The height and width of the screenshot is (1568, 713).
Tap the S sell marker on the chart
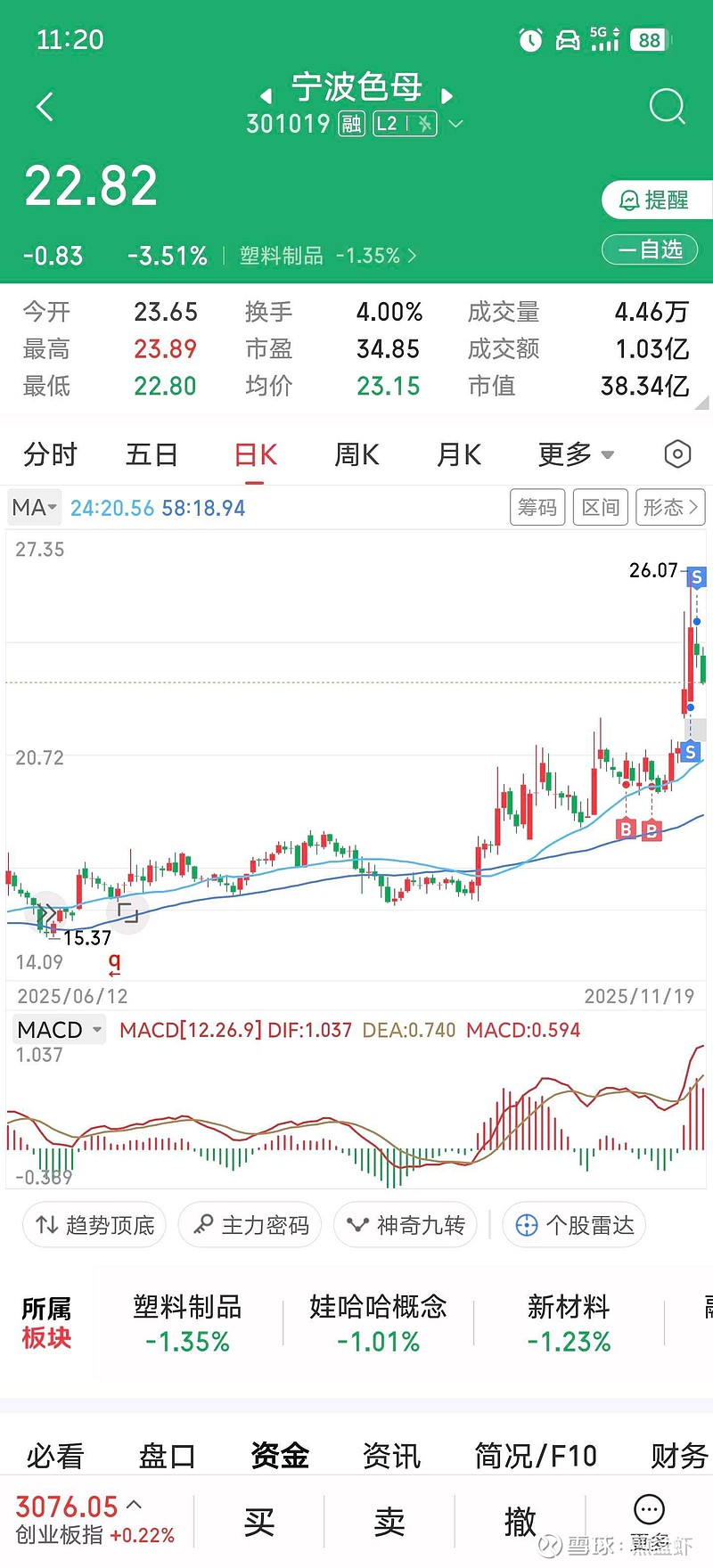(697, 576)
